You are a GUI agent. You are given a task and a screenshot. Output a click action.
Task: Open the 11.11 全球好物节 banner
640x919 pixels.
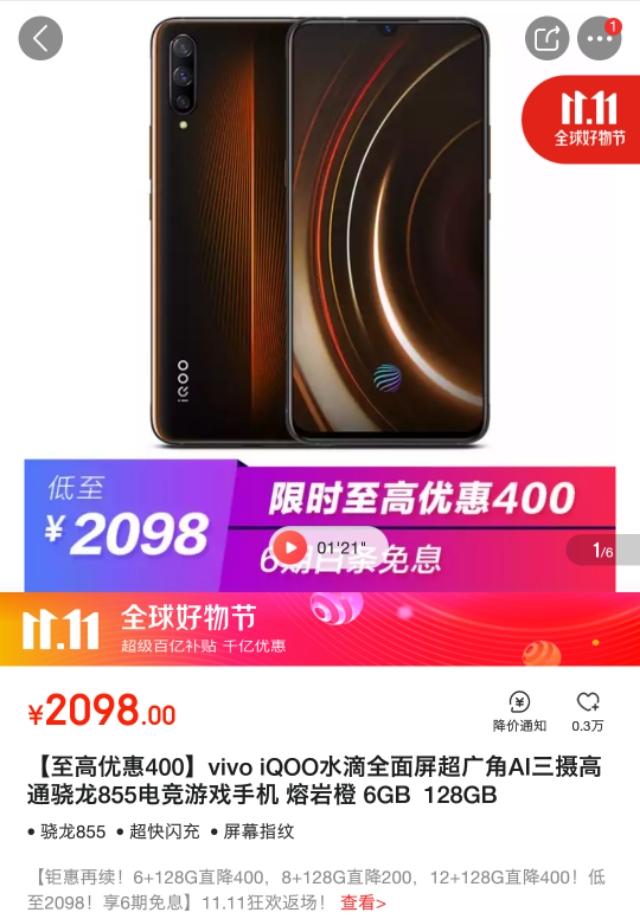320,630
